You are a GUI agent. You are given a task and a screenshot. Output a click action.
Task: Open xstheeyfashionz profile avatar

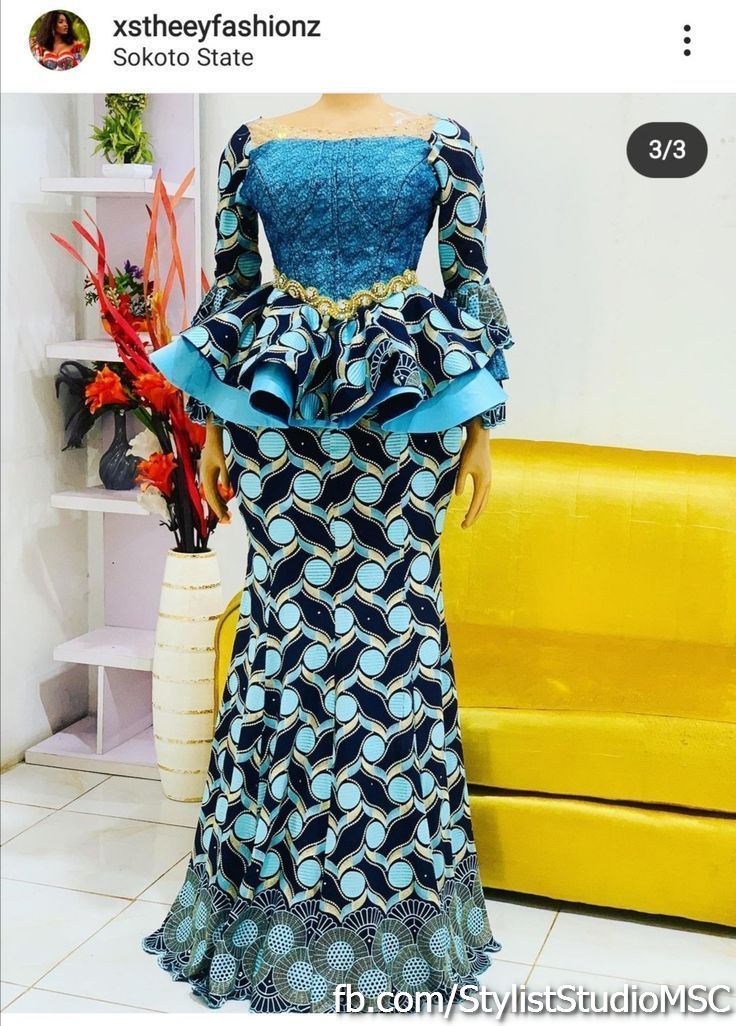click(x=59, y=40)
